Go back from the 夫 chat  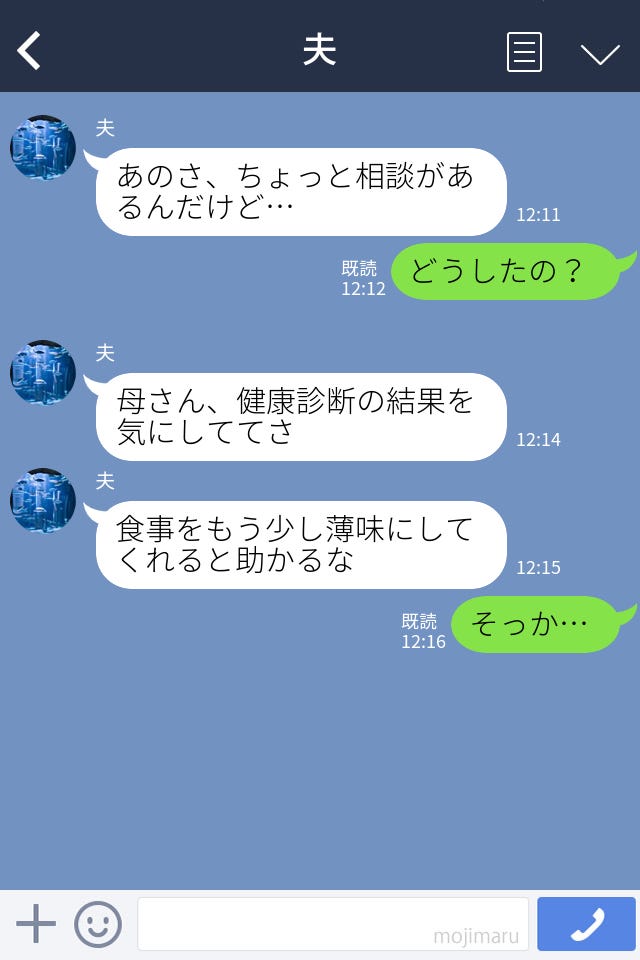pos(30,51)
